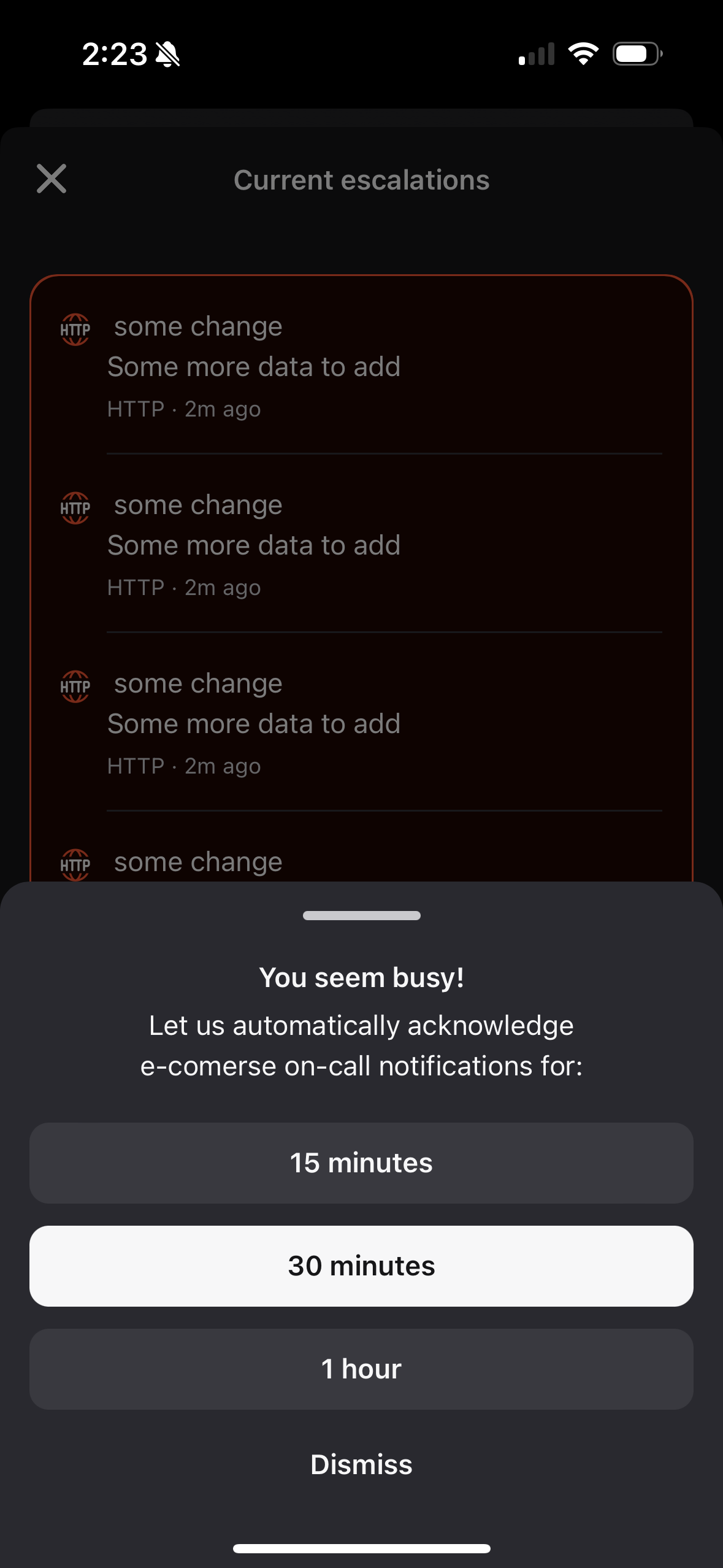This screenshot has height=1568, width=723.
Task: Close the Current escalations screen
Action: pyautogui.click(x=52, y=179)
